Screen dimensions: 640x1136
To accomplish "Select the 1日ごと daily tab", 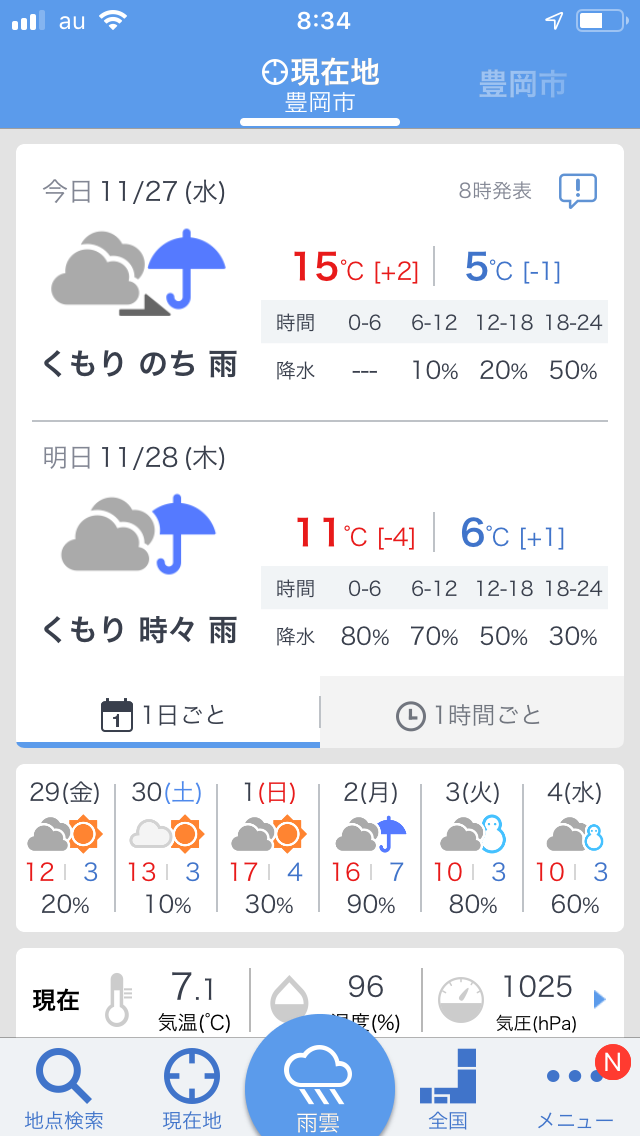I will pyautogui.click(x=168, y=713).
